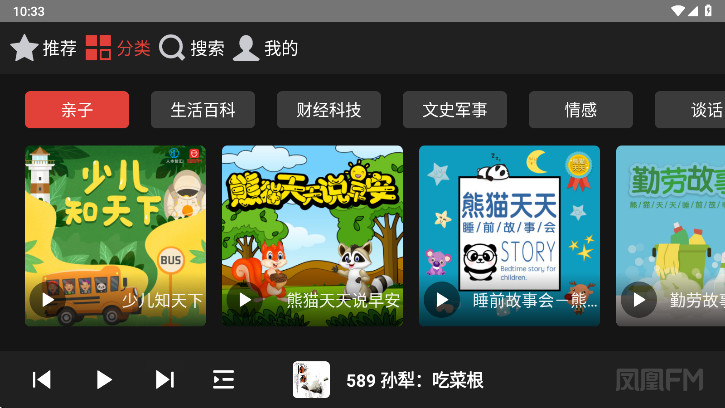Skip to the previous track
The image size is (725, 408).
[x=41, y=379]
